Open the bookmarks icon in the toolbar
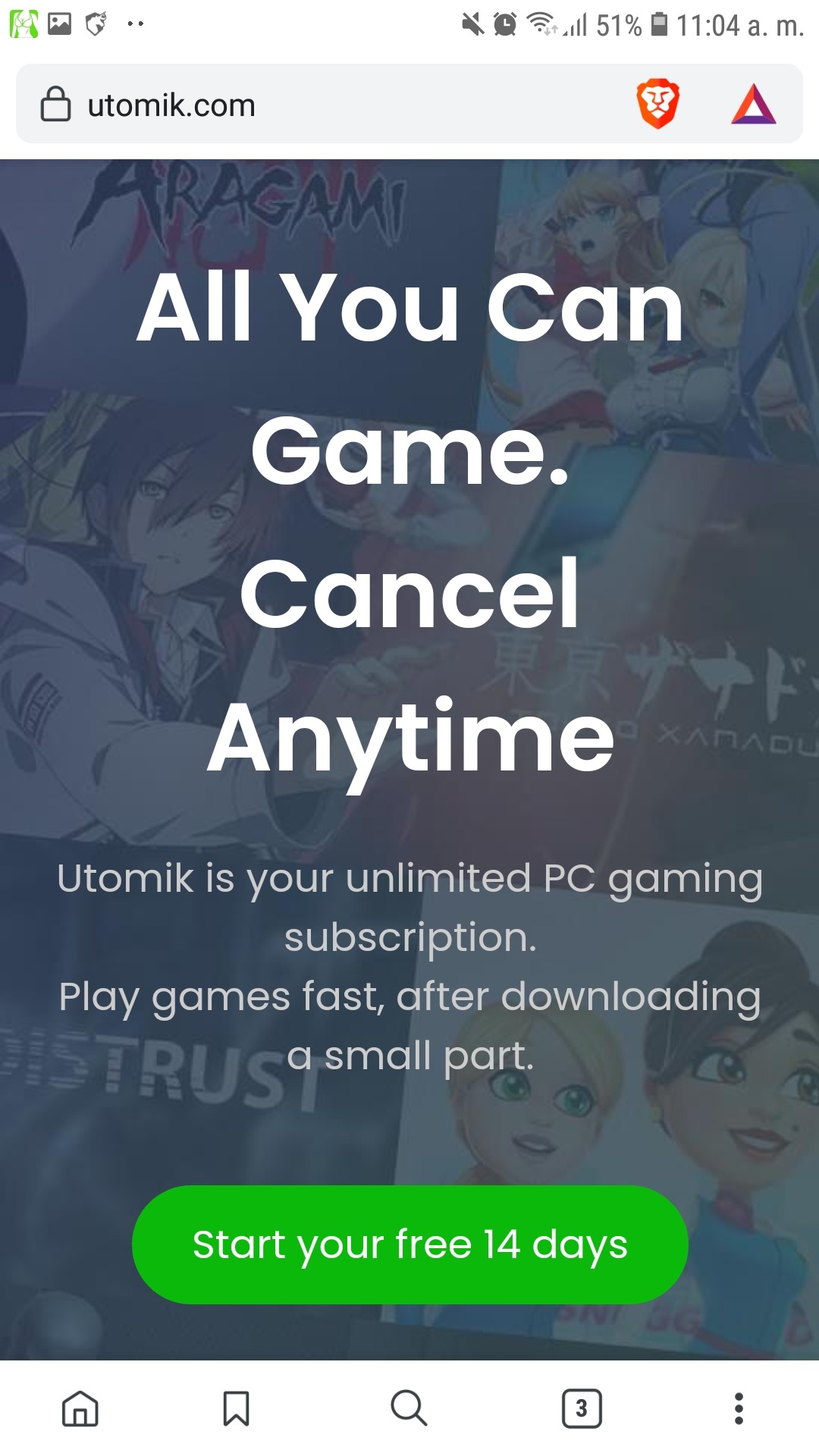The image size is (819, 1456). [236, 1408]
